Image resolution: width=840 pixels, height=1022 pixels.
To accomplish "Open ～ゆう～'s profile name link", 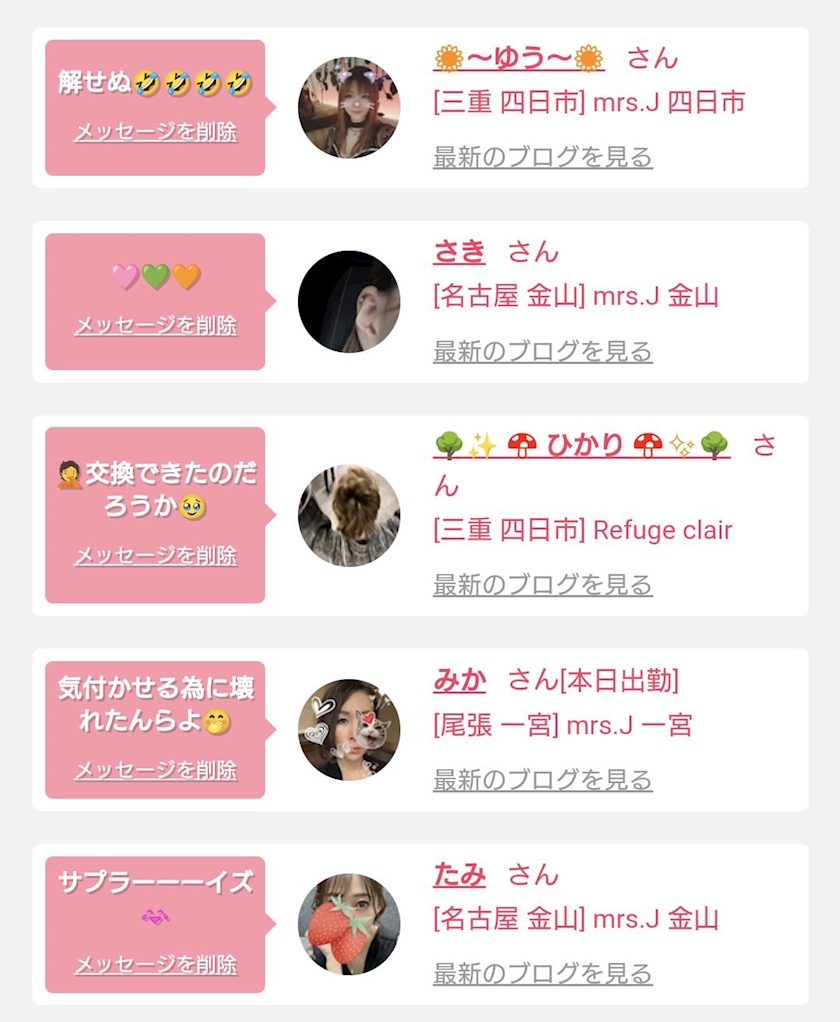I will click(x=519, y=59).
